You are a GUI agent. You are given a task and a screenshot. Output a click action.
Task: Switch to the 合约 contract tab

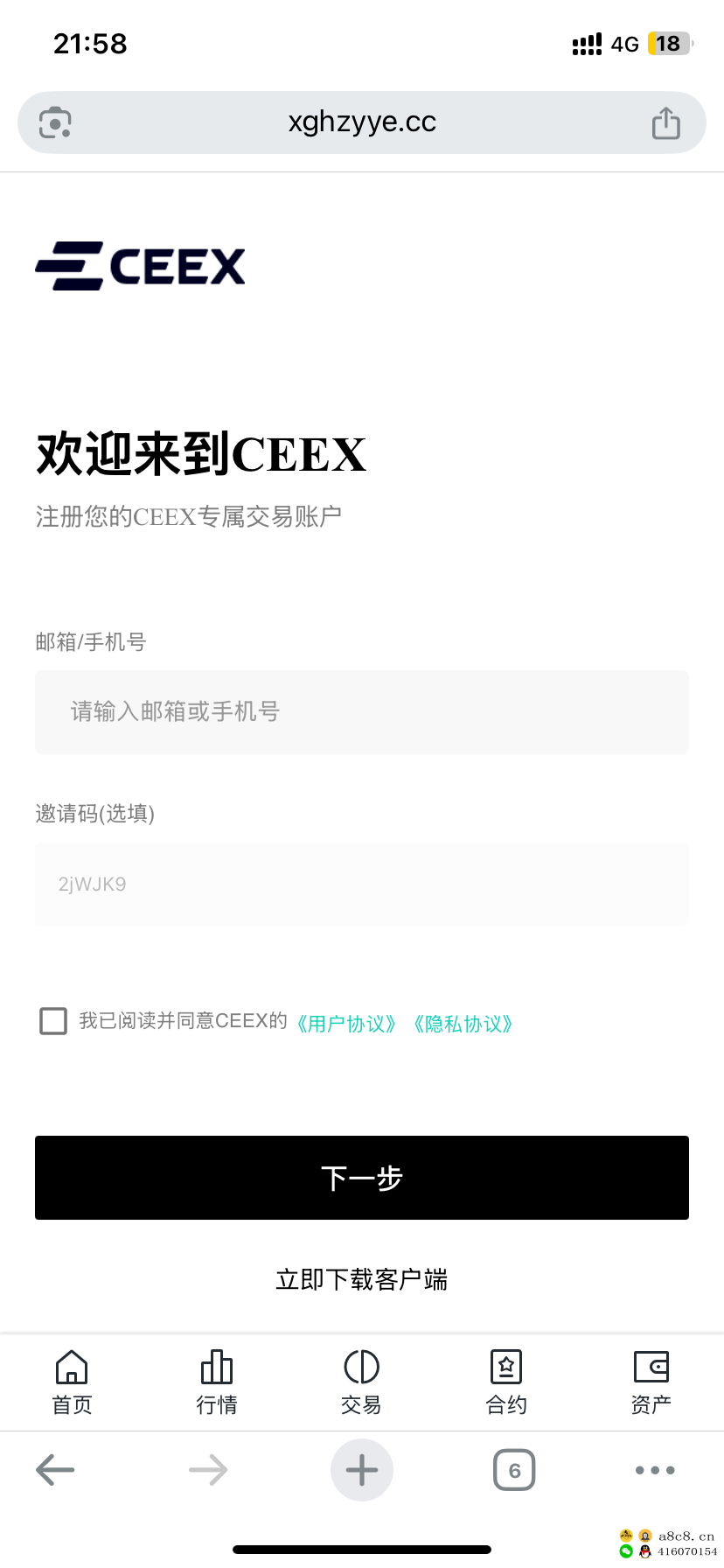pos(506,1382)
